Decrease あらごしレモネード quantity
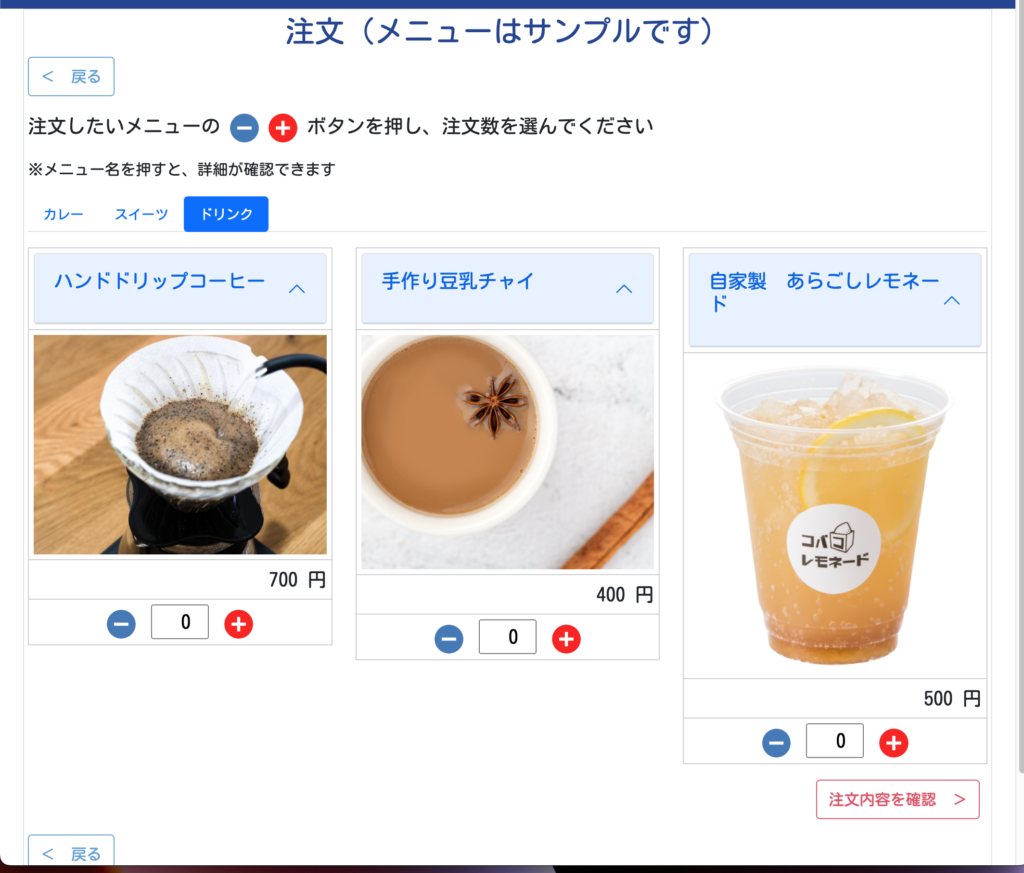This screenshot has height=873, width=1024. pyautogui.click(x=776, y=742)
